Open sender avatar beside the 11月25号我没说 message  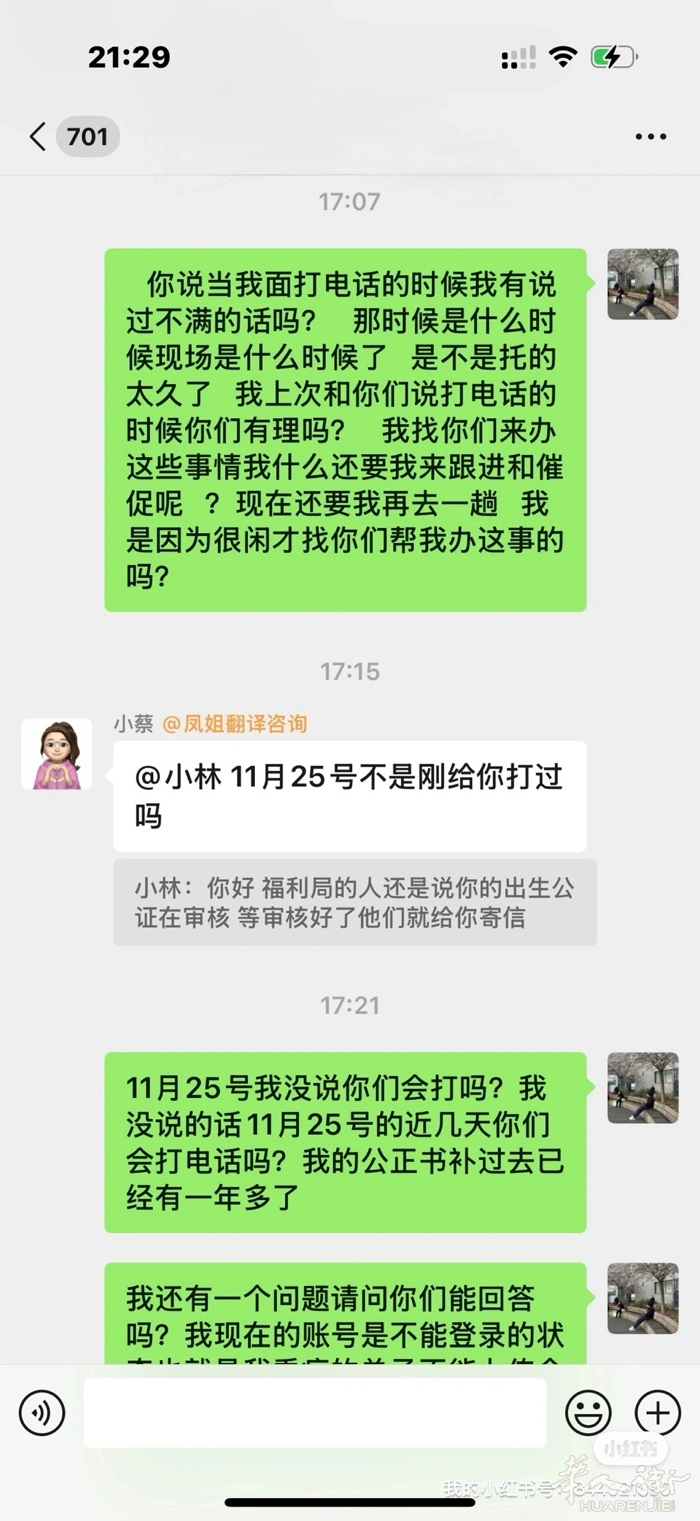pyautogui.click(x=642, y=1087)
